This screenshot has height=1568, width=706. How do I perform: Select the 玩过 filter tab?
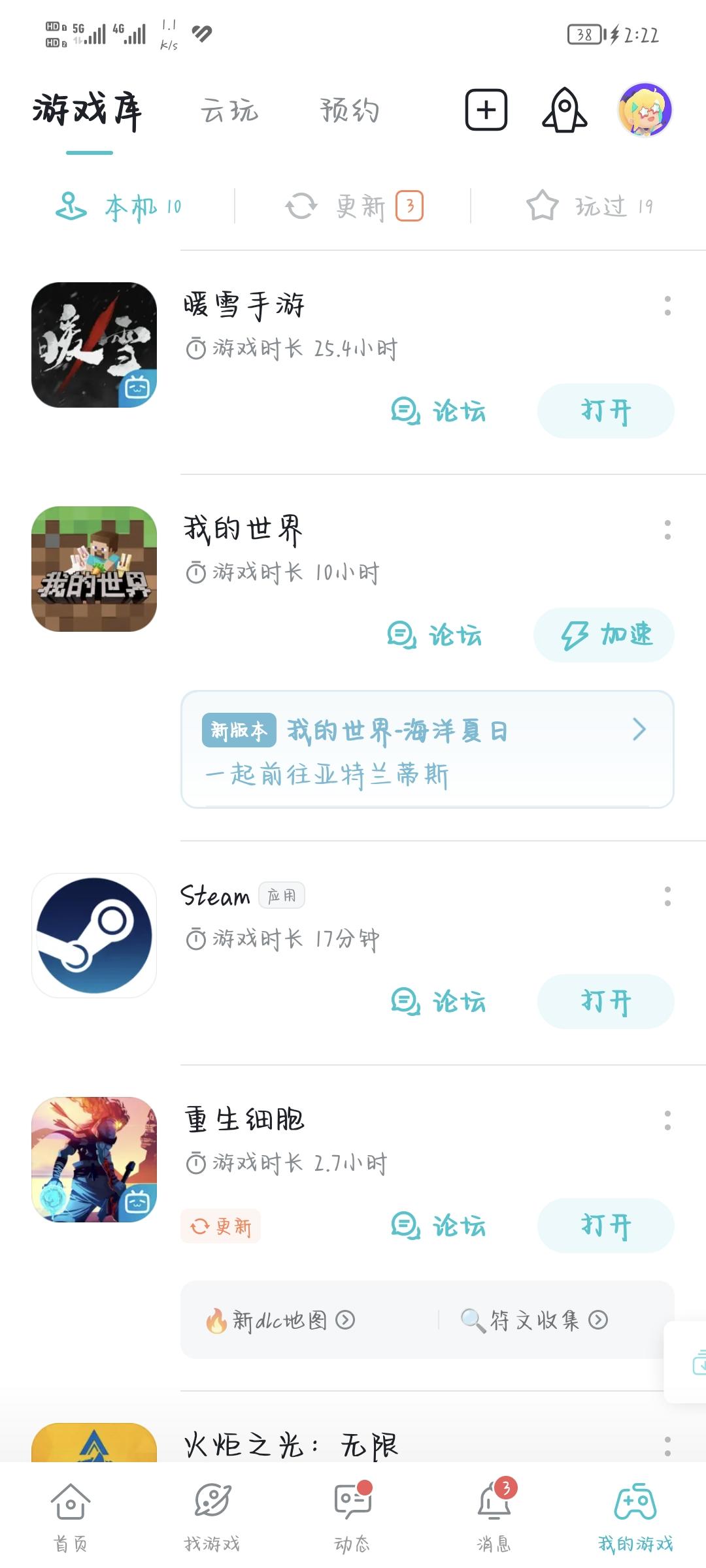(590, 206)
